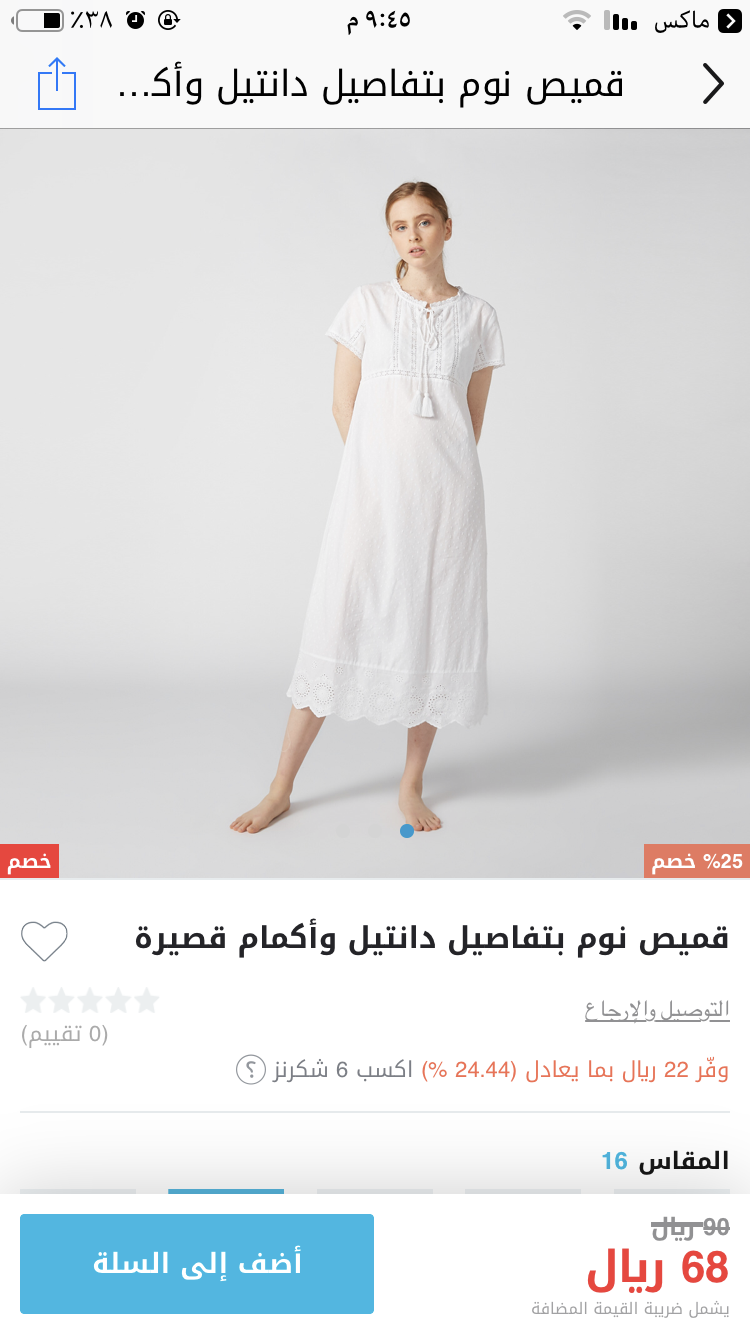The width and height of the screenshot is (750, 1334).
Task: Tap the star rating to view reviews
Action: pos(90,1001)
